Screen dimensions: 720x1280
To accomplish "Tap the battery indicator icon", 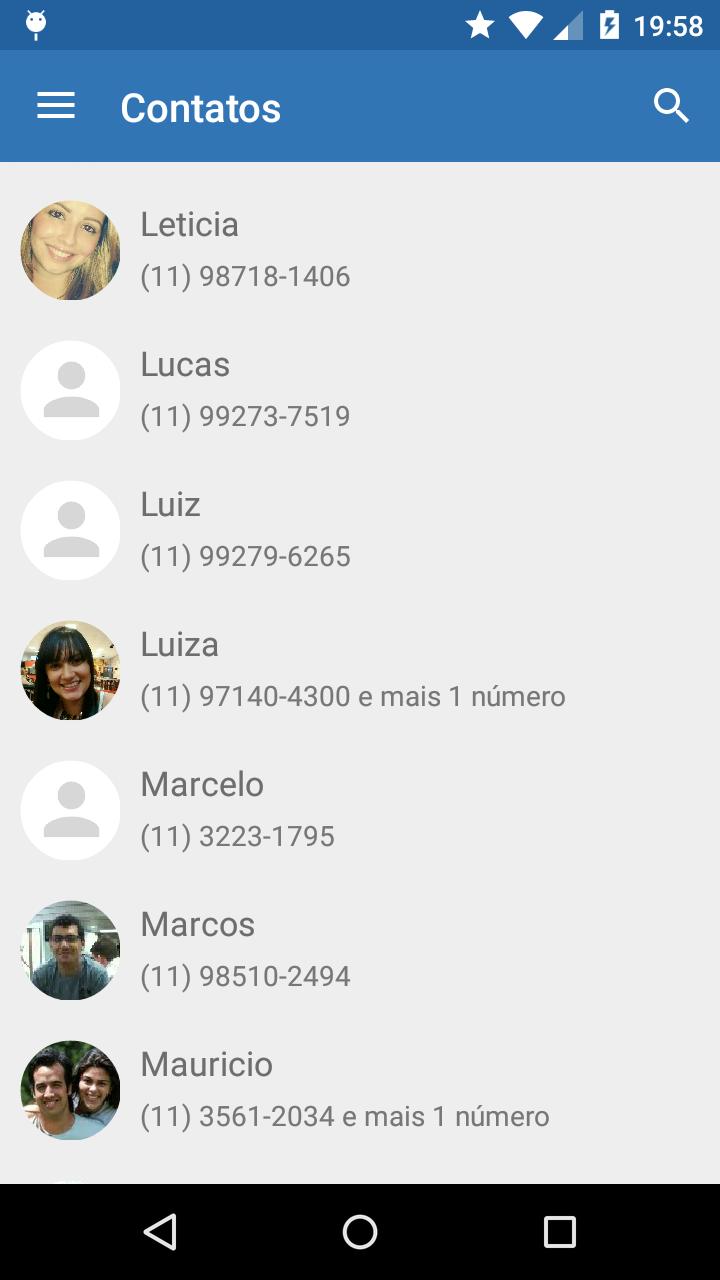I will coord(612,25).
